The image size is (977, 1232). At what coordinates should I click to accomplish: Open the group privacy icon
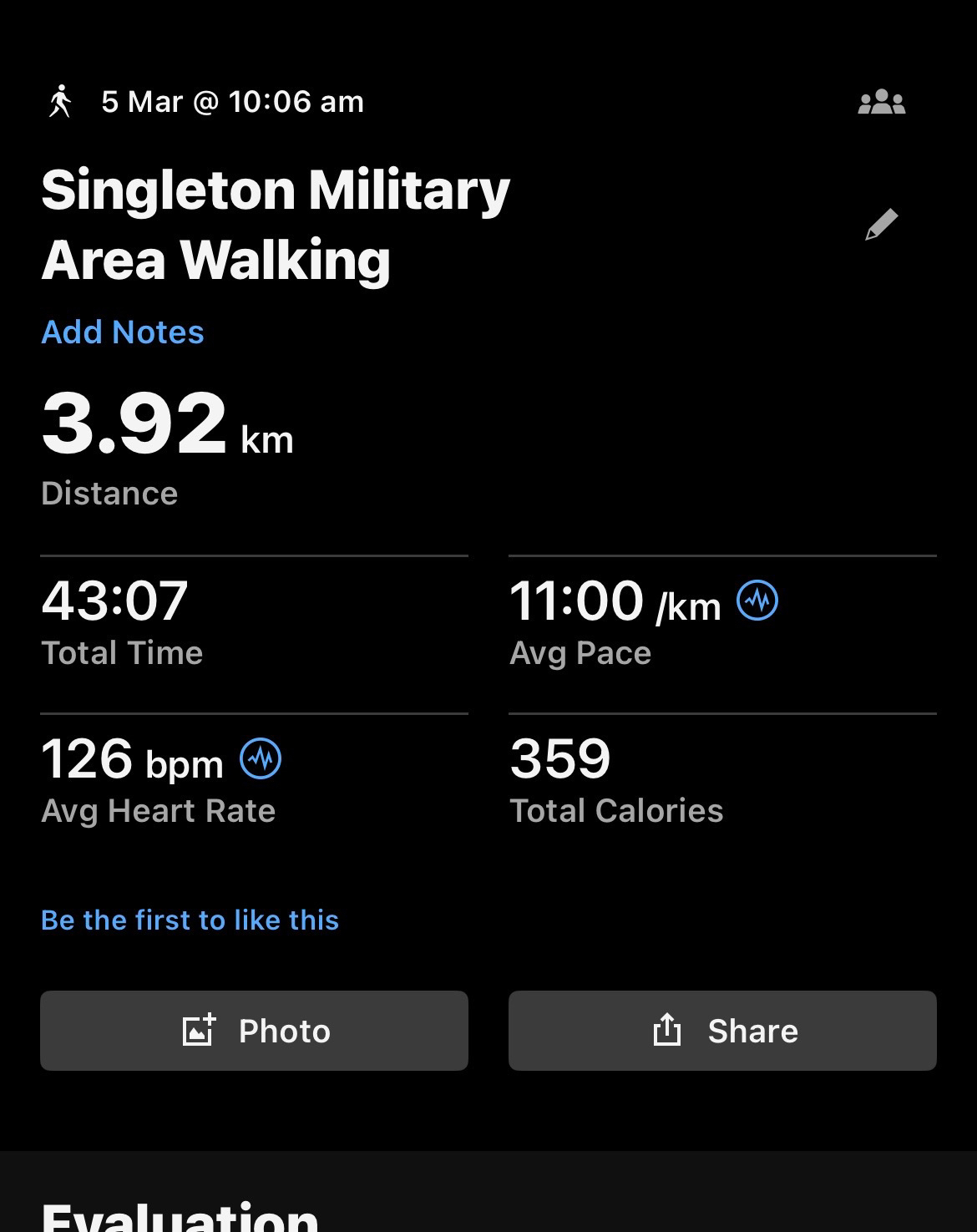(881, 102)
